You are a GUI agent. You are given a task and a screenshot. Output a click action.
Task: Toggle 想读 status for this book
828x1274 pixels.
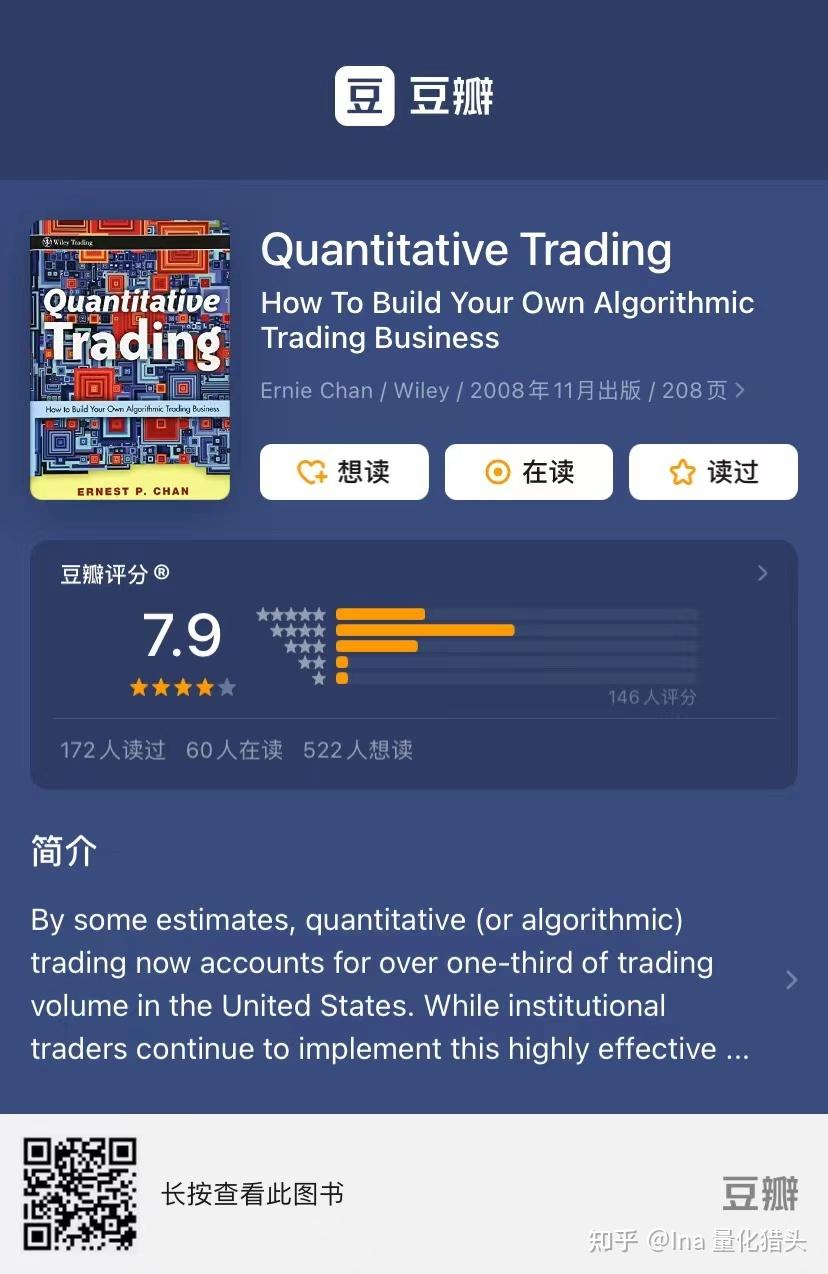pos(344,472)
